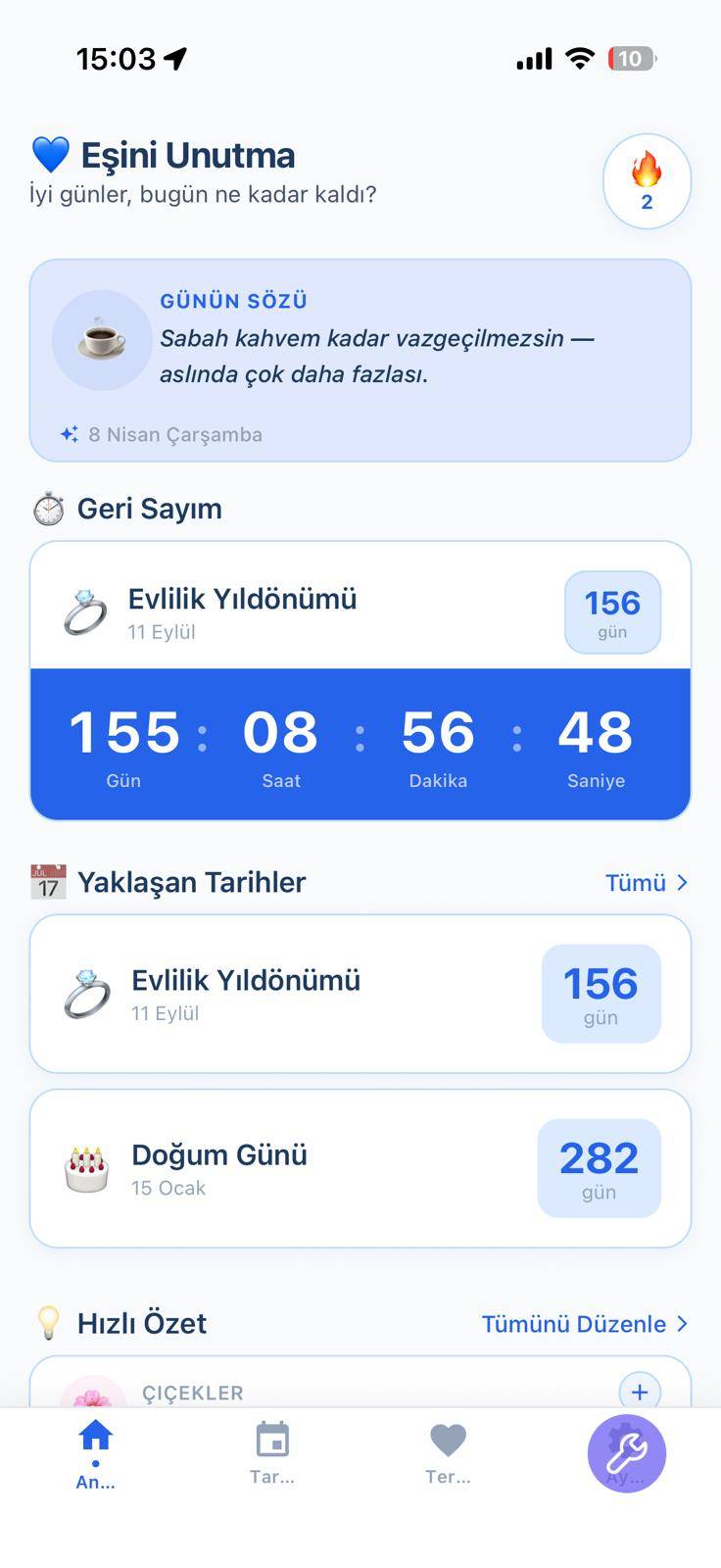Viewport: 721px width, 1568px height.
Task: Expand Hızlı Özet using its chevron
Action: (680, 1323)
